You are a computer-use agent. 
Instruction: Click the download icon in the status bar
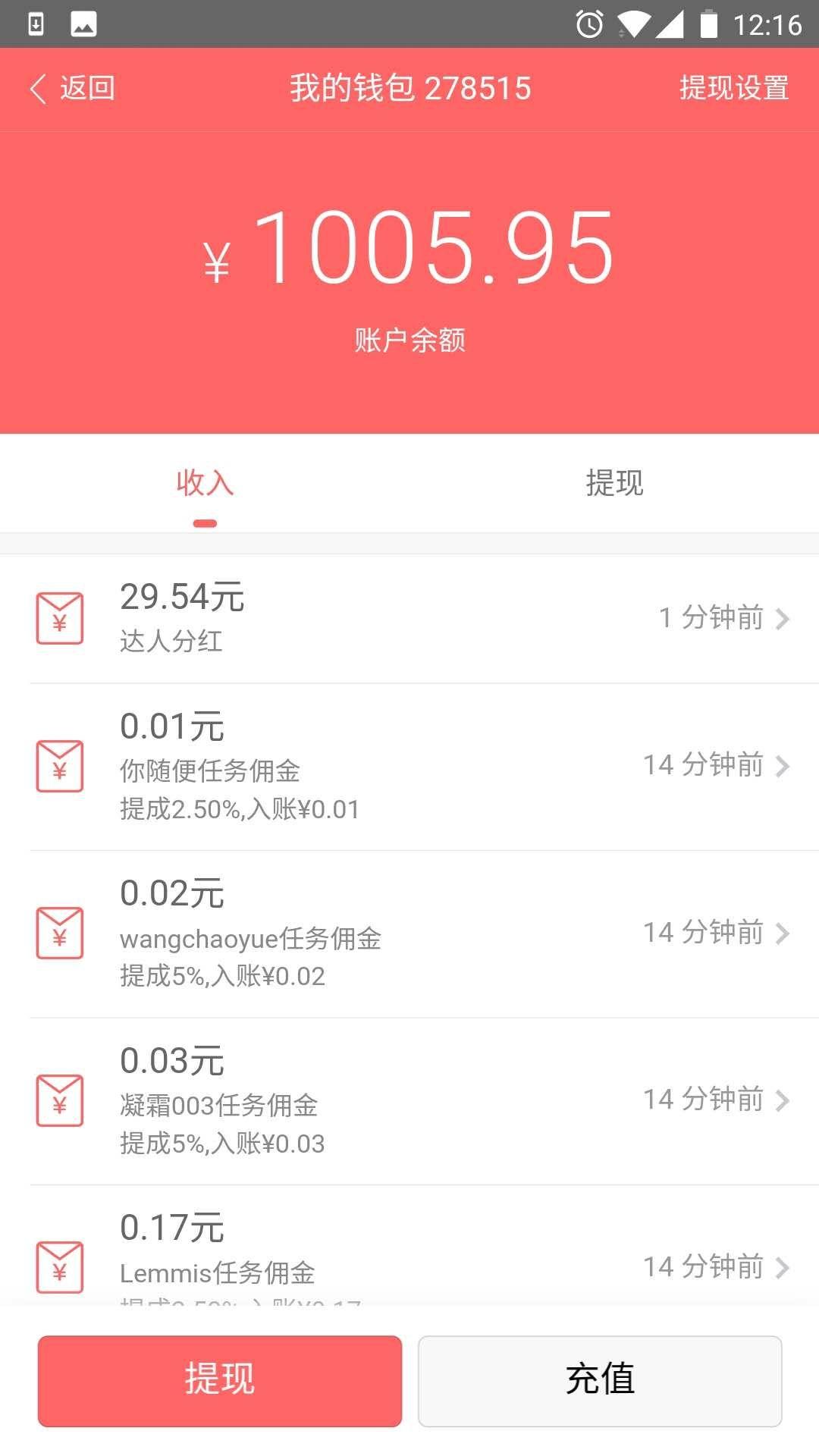click(34, 24)
